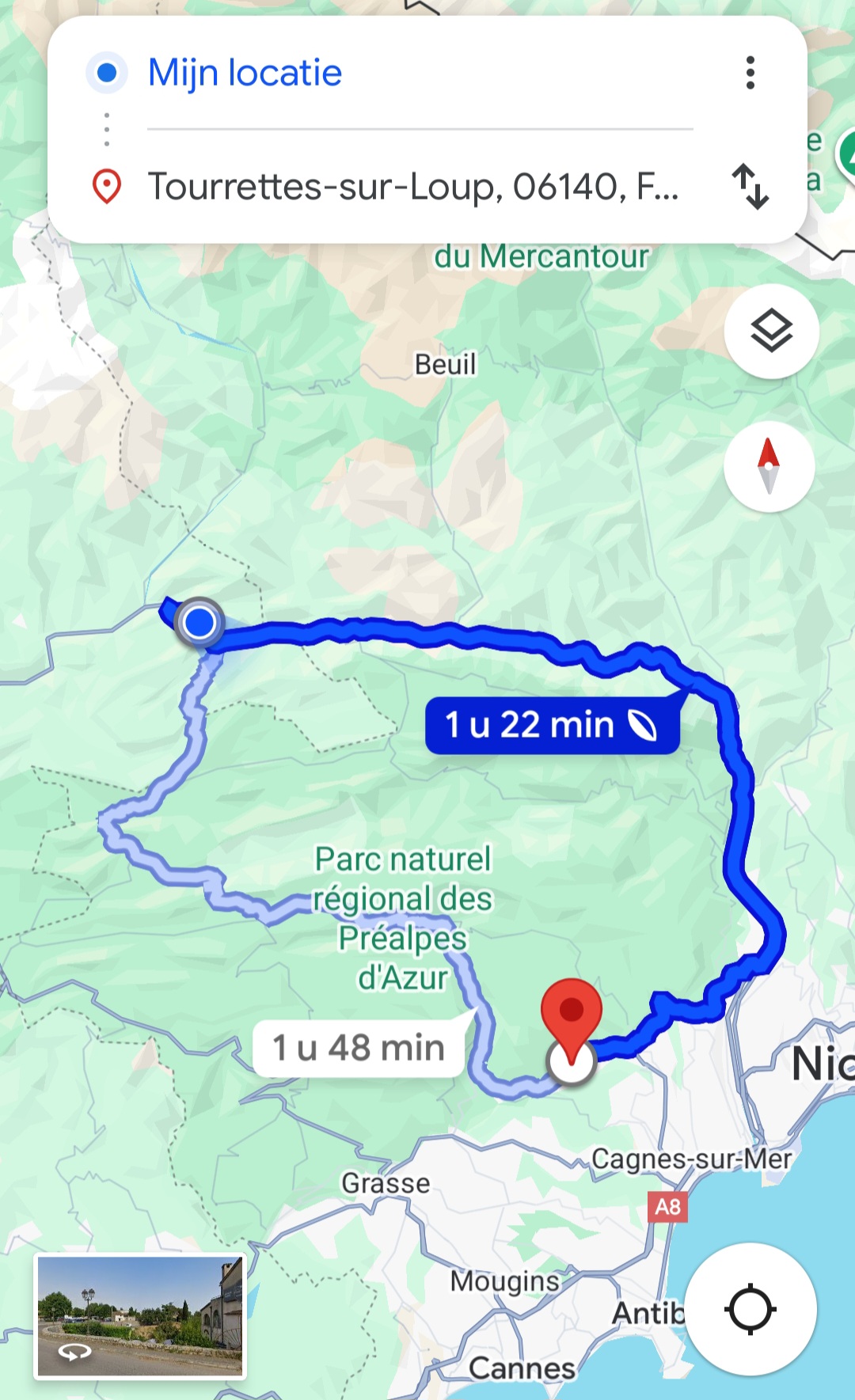Reset map orientation with the compass
The height and width of the screenshot is (1400, 855).
(769, 467)
